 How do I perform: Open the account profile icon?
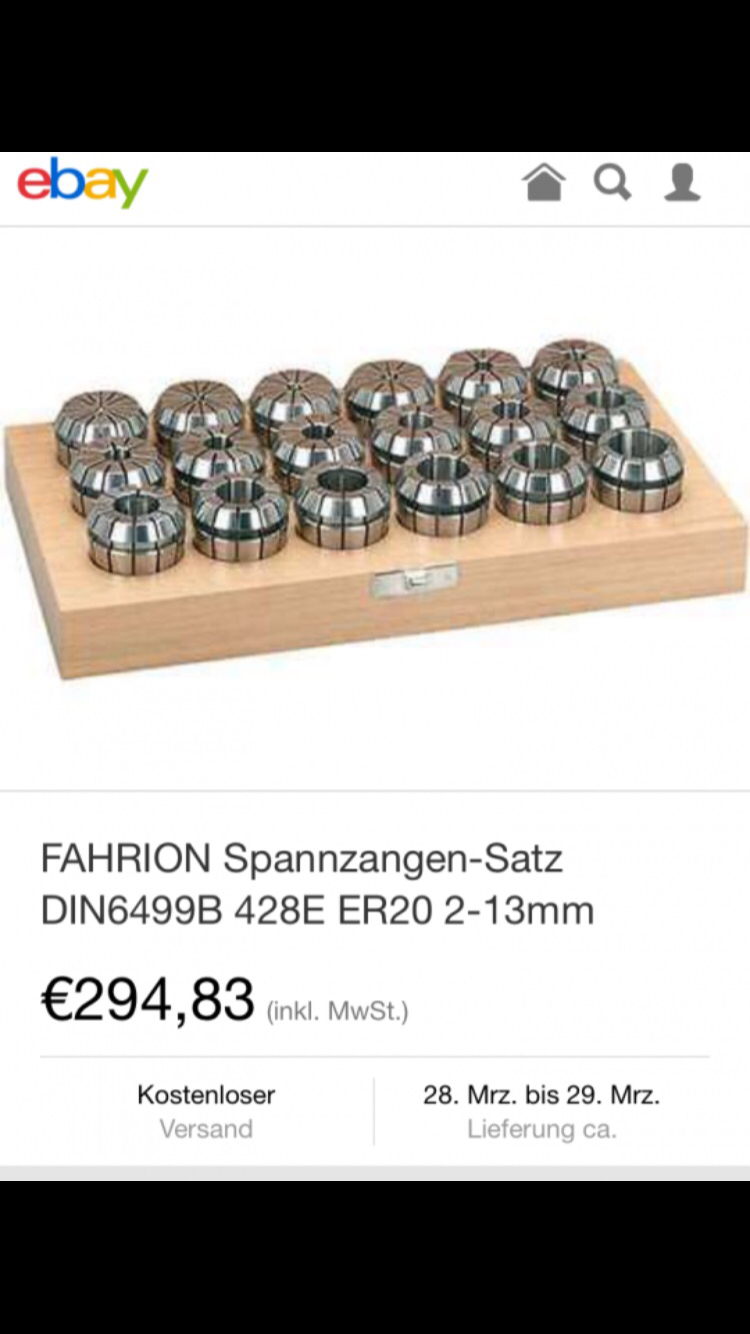coord(682,184)
